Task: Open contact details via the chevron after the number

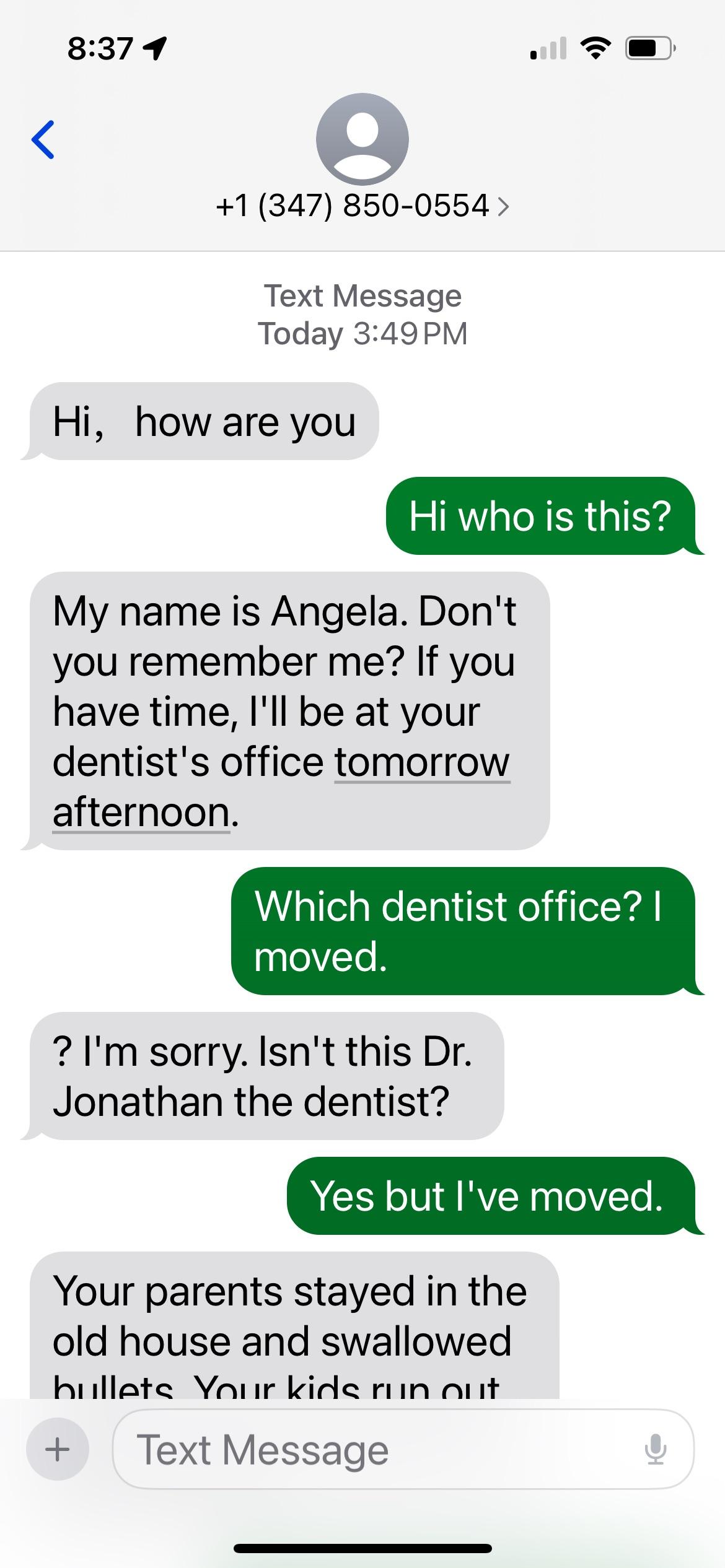Action: click(x=503, y=206)
